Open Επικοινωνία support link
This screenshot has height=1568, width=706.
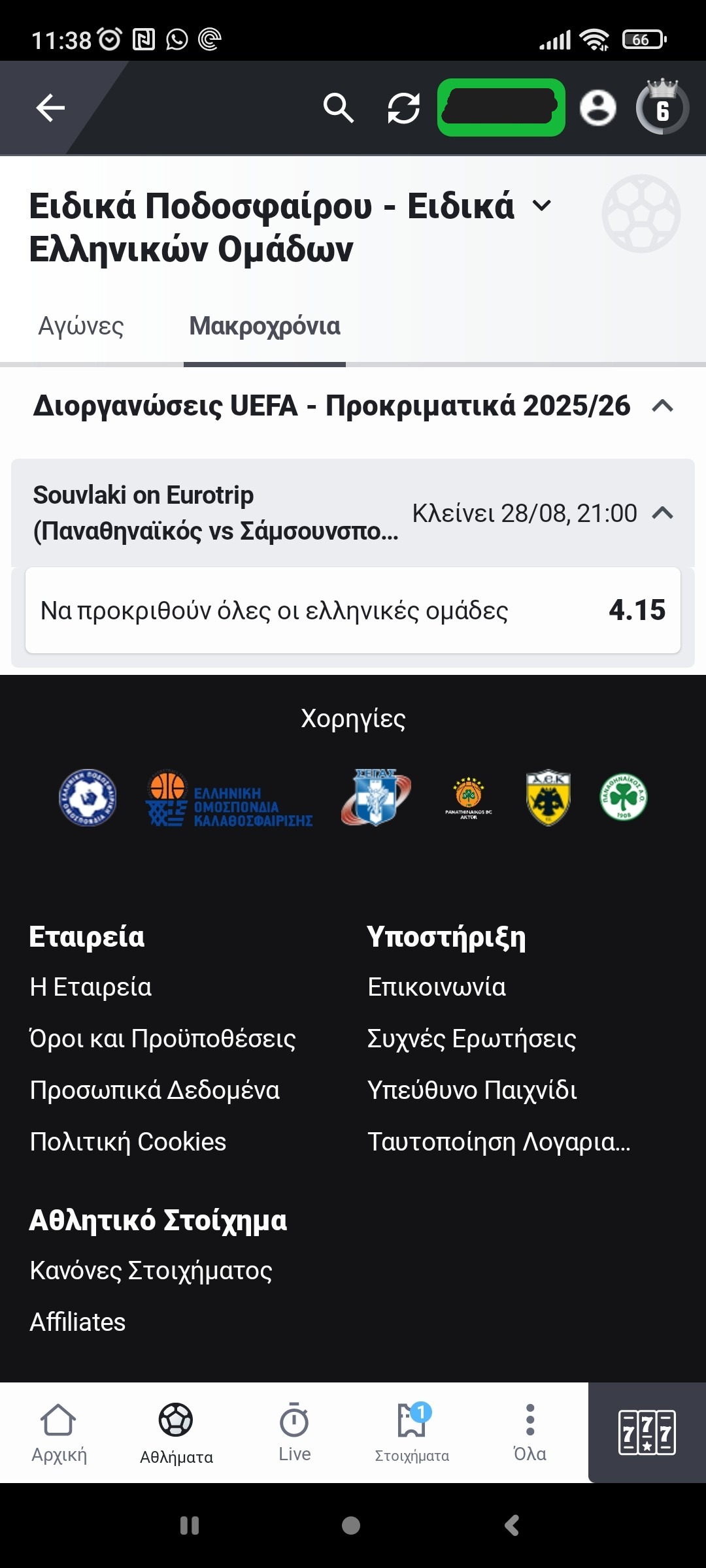[437, 987]
